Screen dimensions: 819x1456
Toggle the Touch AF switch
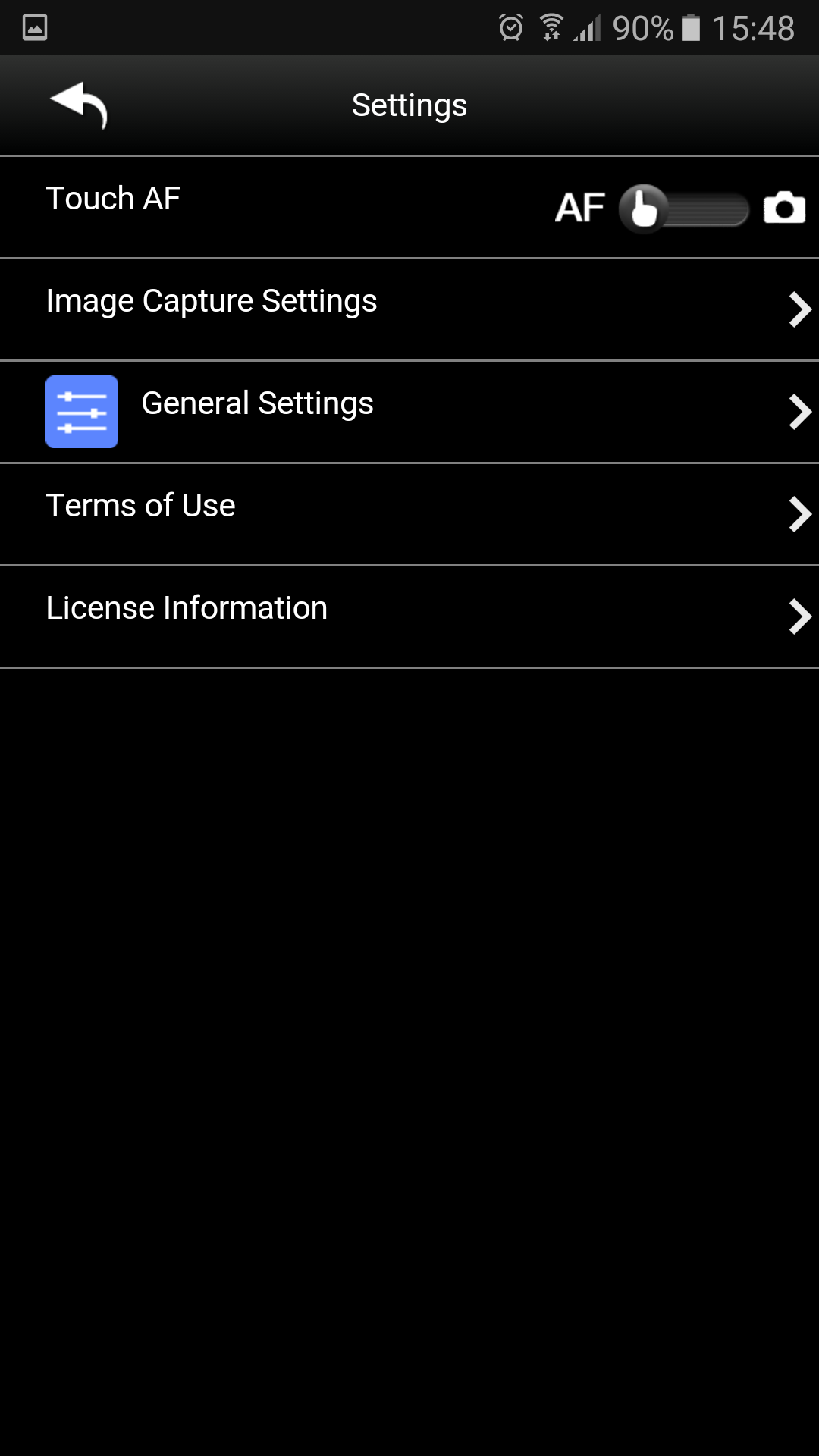pos(683,208)
